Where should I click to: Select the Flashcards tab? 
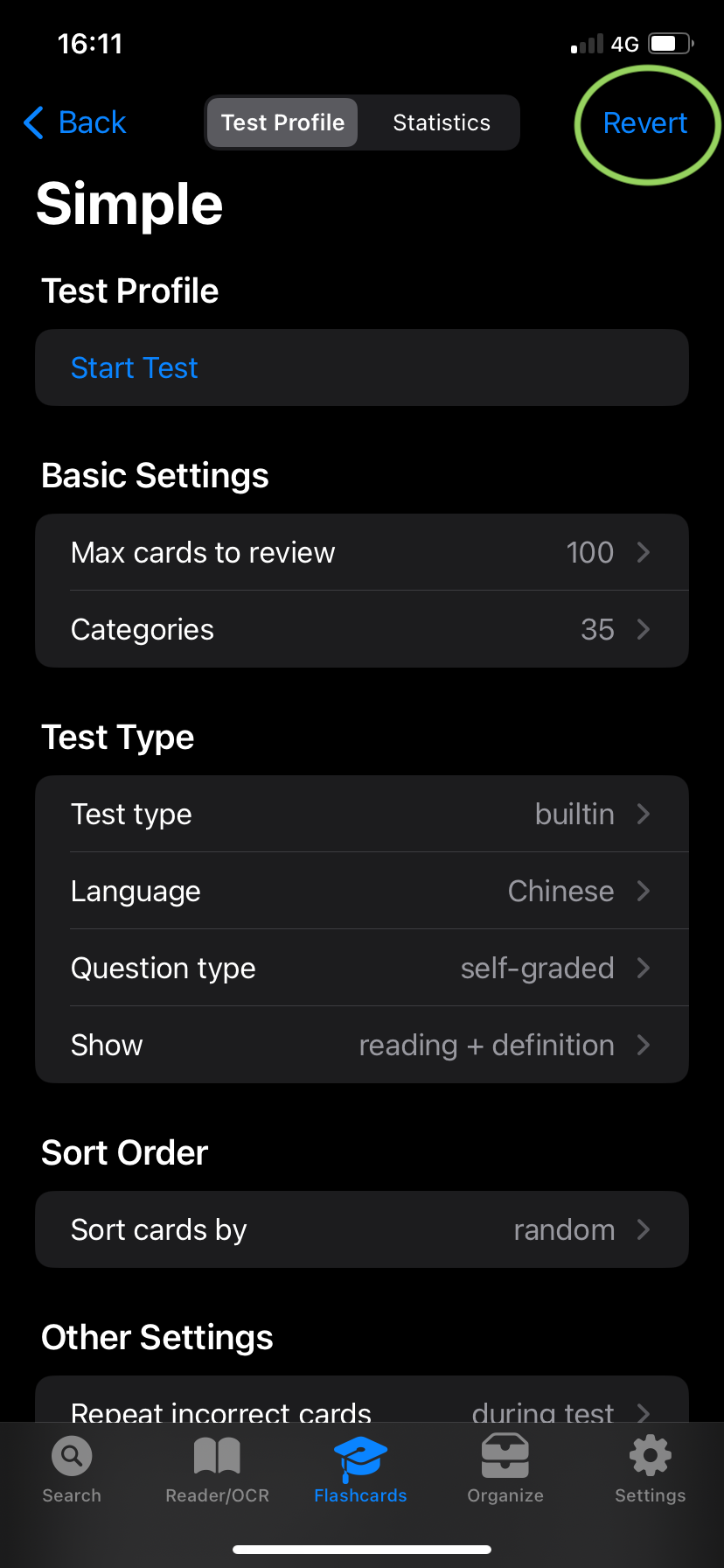[x=360, y=1470]
